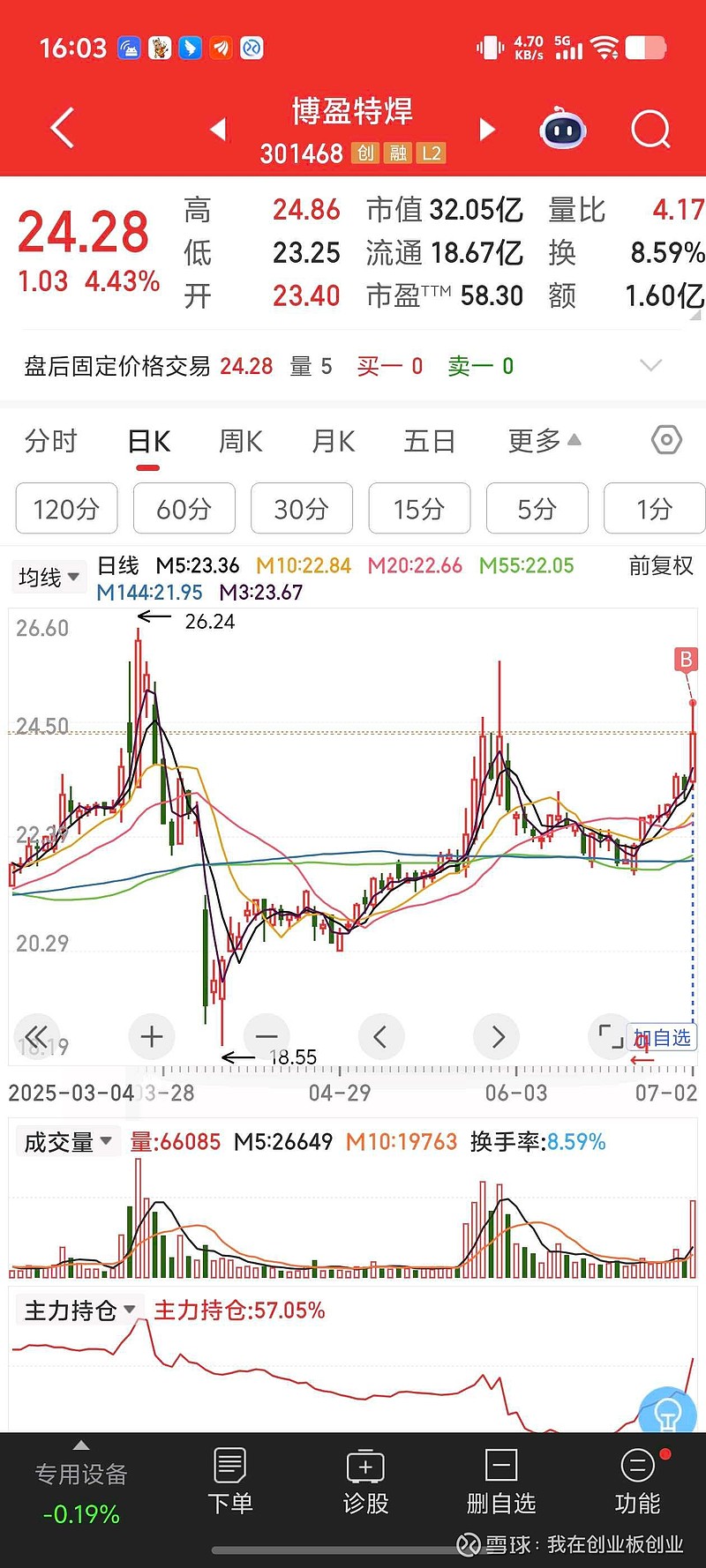Tap 删自选 to remove from watchlist

pyautogui.click(x=500, y=1482)
